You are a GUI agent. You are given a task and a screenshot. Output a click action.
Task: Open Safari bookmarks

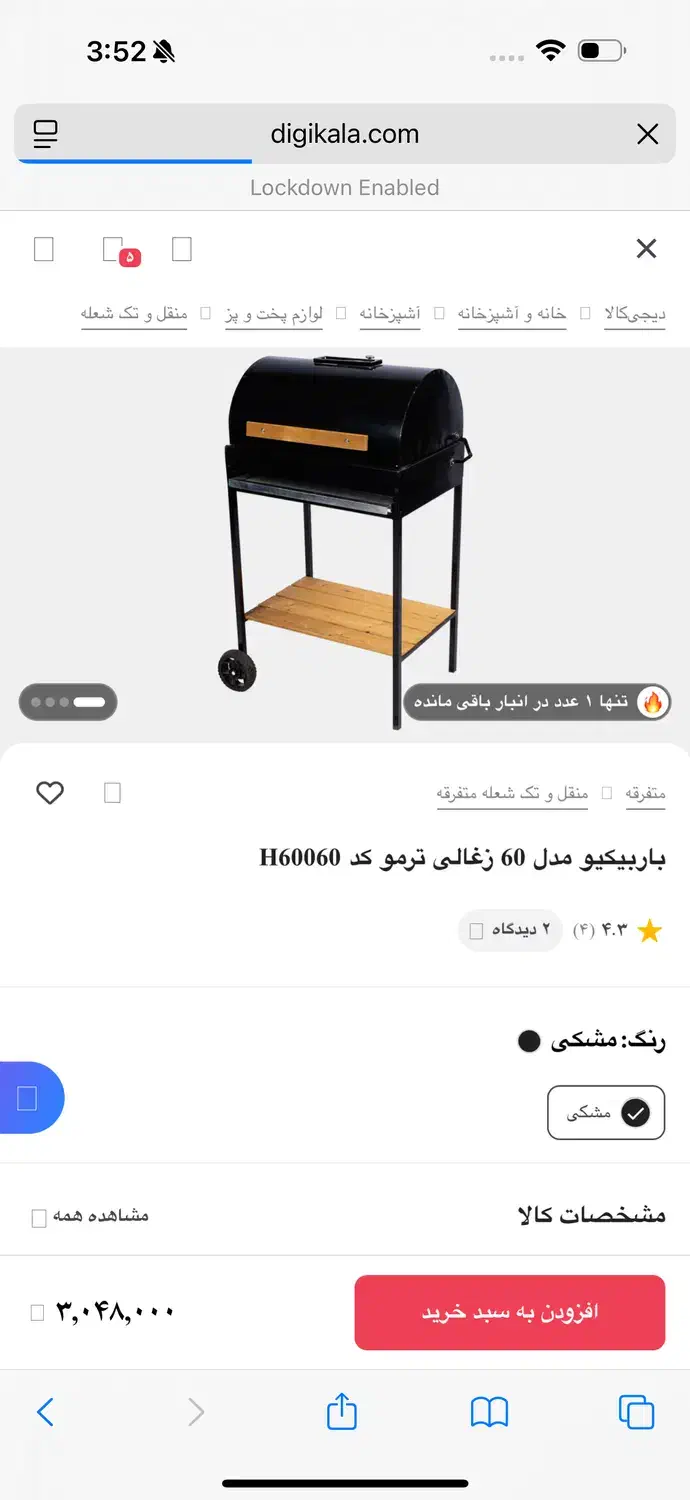coord(489,1412)
